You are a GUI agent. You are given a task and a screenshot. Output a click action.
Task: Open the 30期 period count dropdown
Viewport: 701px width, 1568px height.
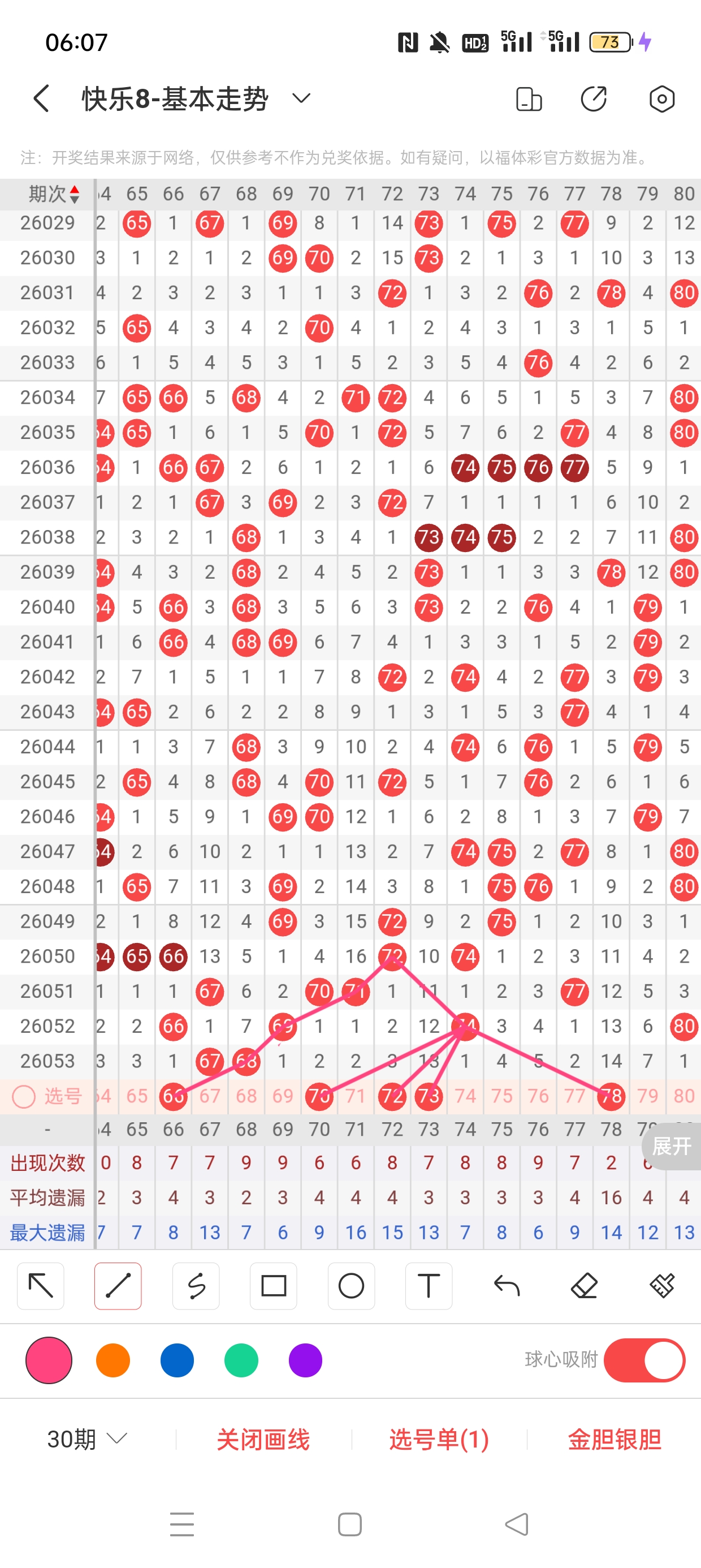[87, 1439]
